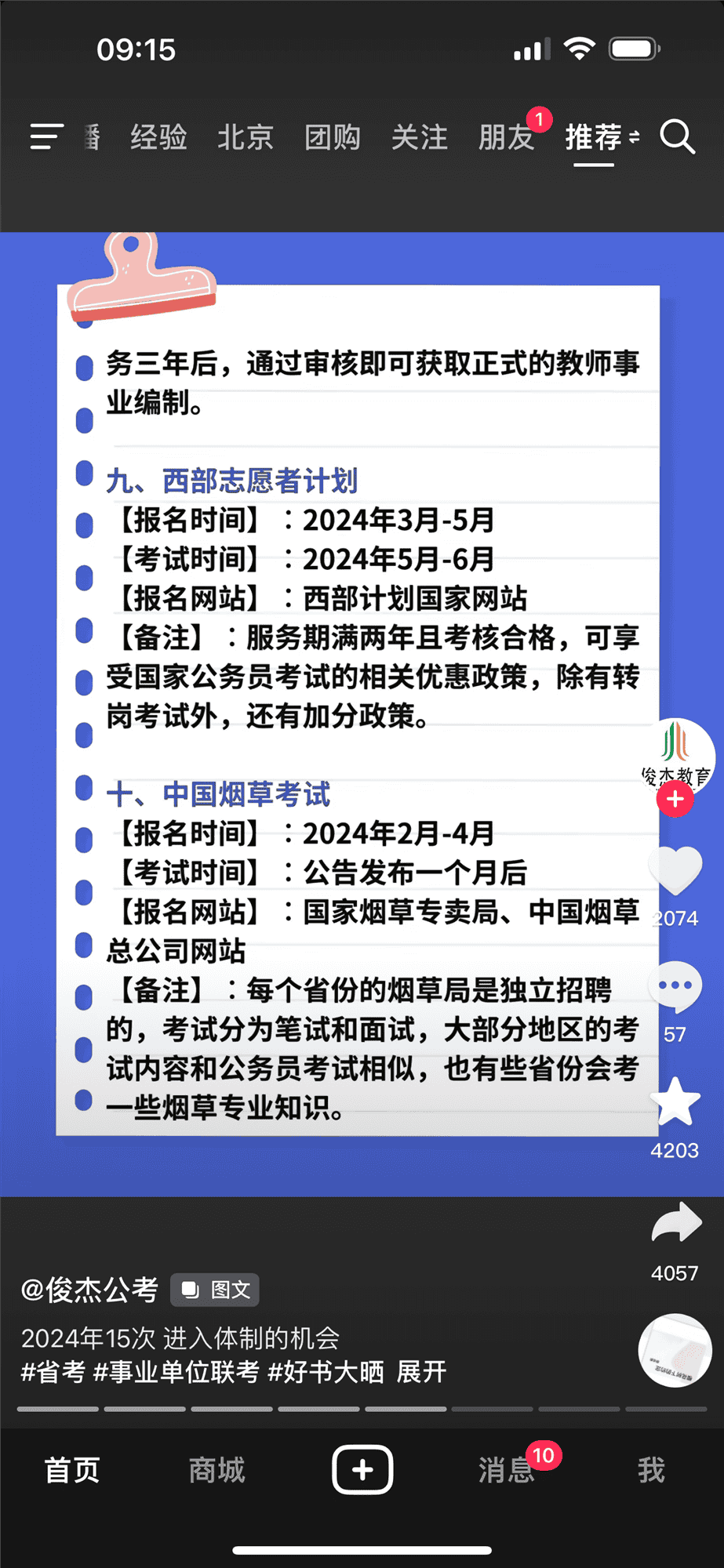Expand the caption with 展开

(x=421, y=1372)
